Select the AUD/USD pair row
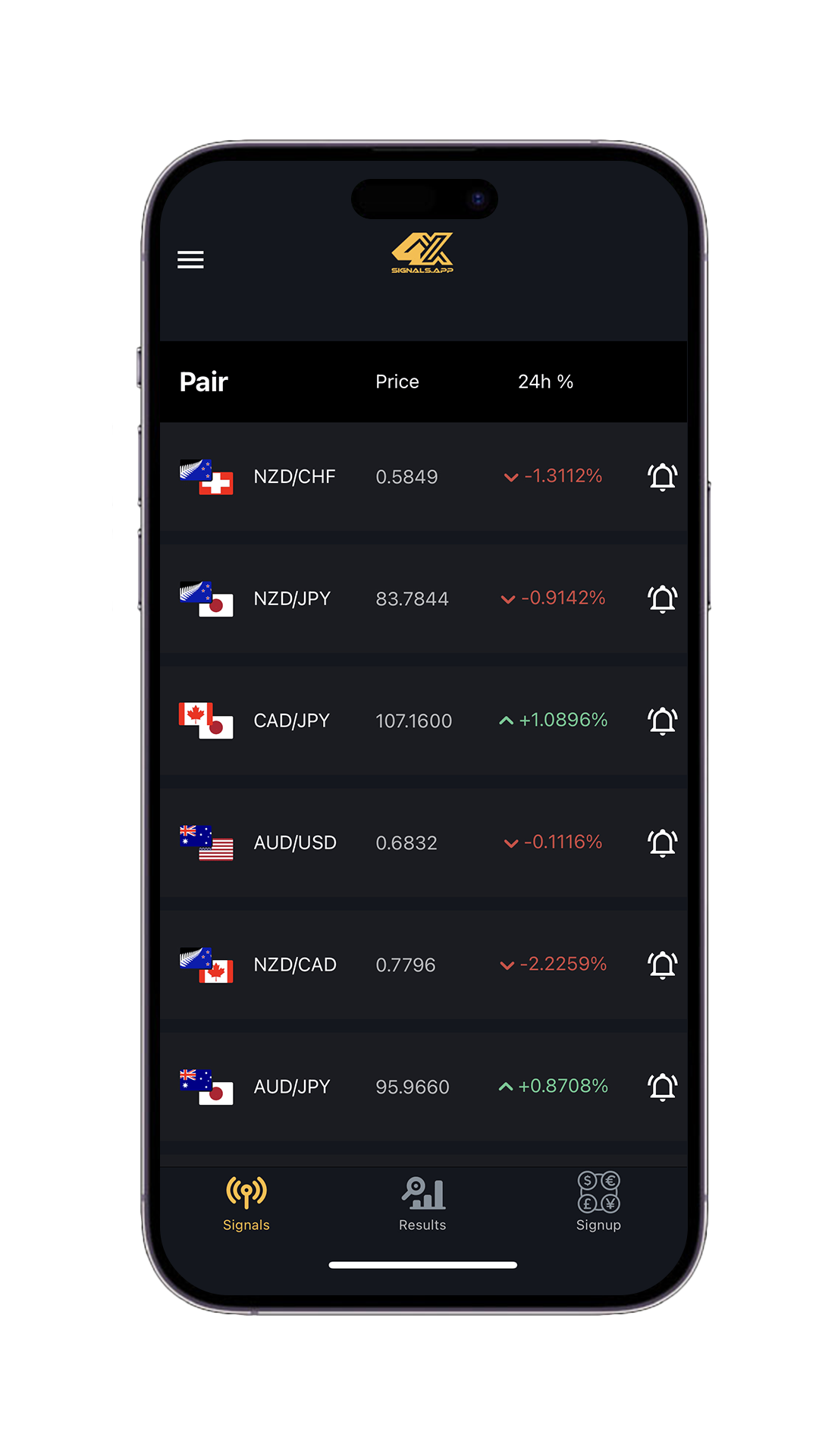This screenshot has height=1456, width=819. point(423,843)
